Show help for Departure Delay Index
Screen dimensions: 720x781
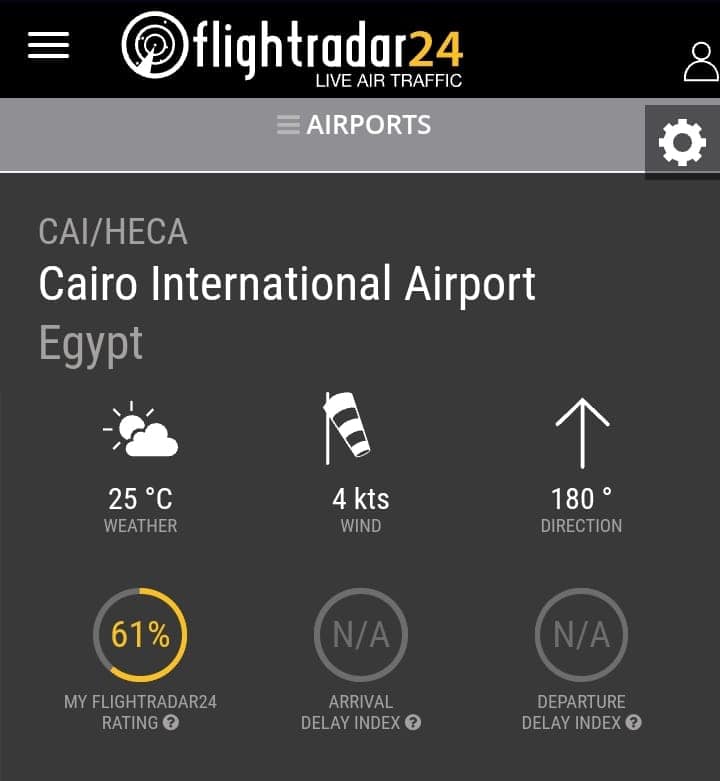pyautogui.click(x=633, y=723)
